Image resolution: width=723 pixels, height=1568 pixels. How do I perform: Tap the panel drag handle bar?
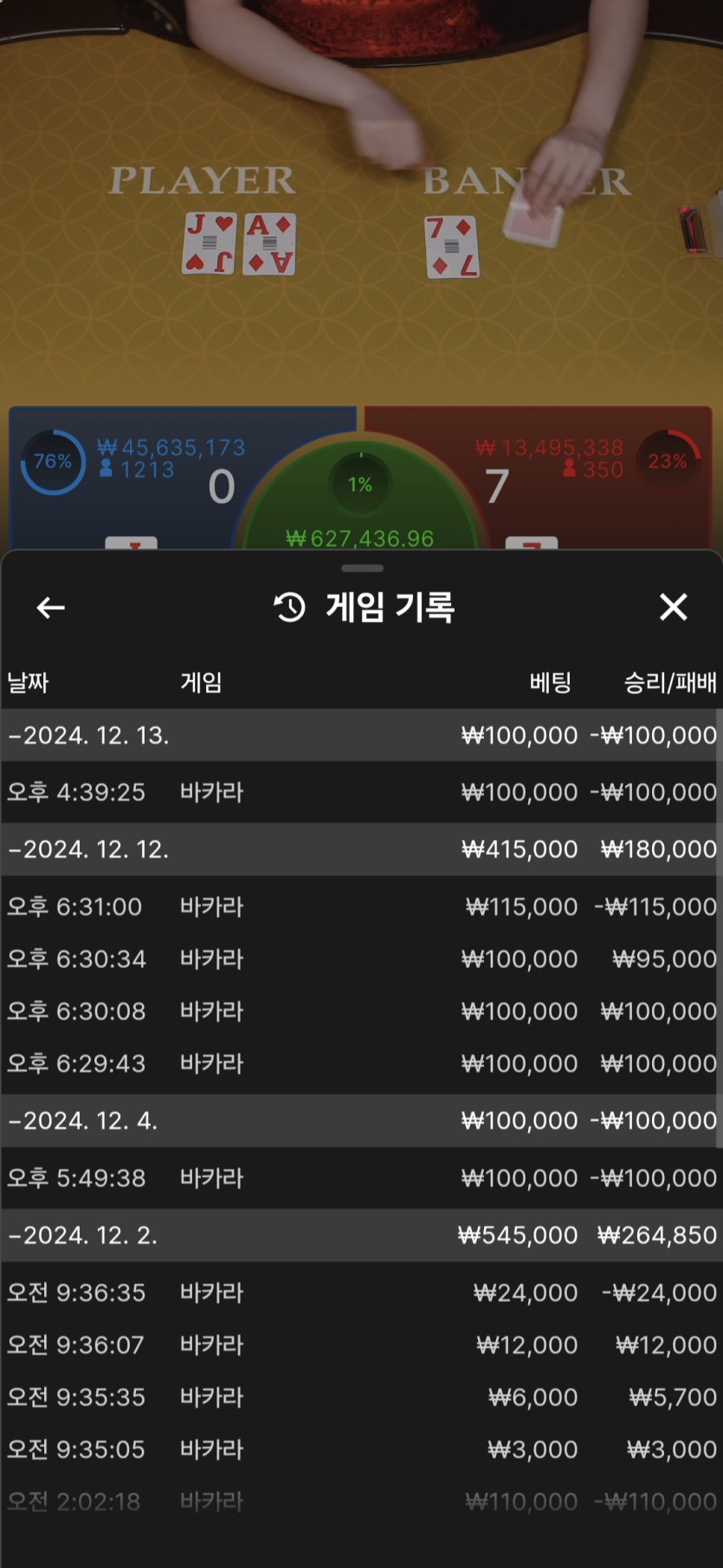(x=362, y=568)
